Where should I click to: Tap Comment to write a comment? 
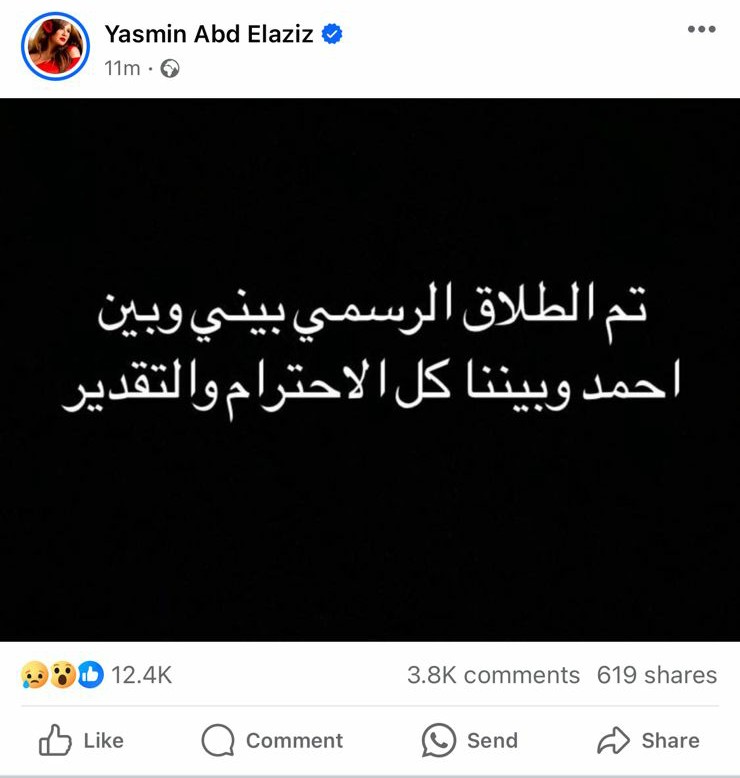pos(272,740)
